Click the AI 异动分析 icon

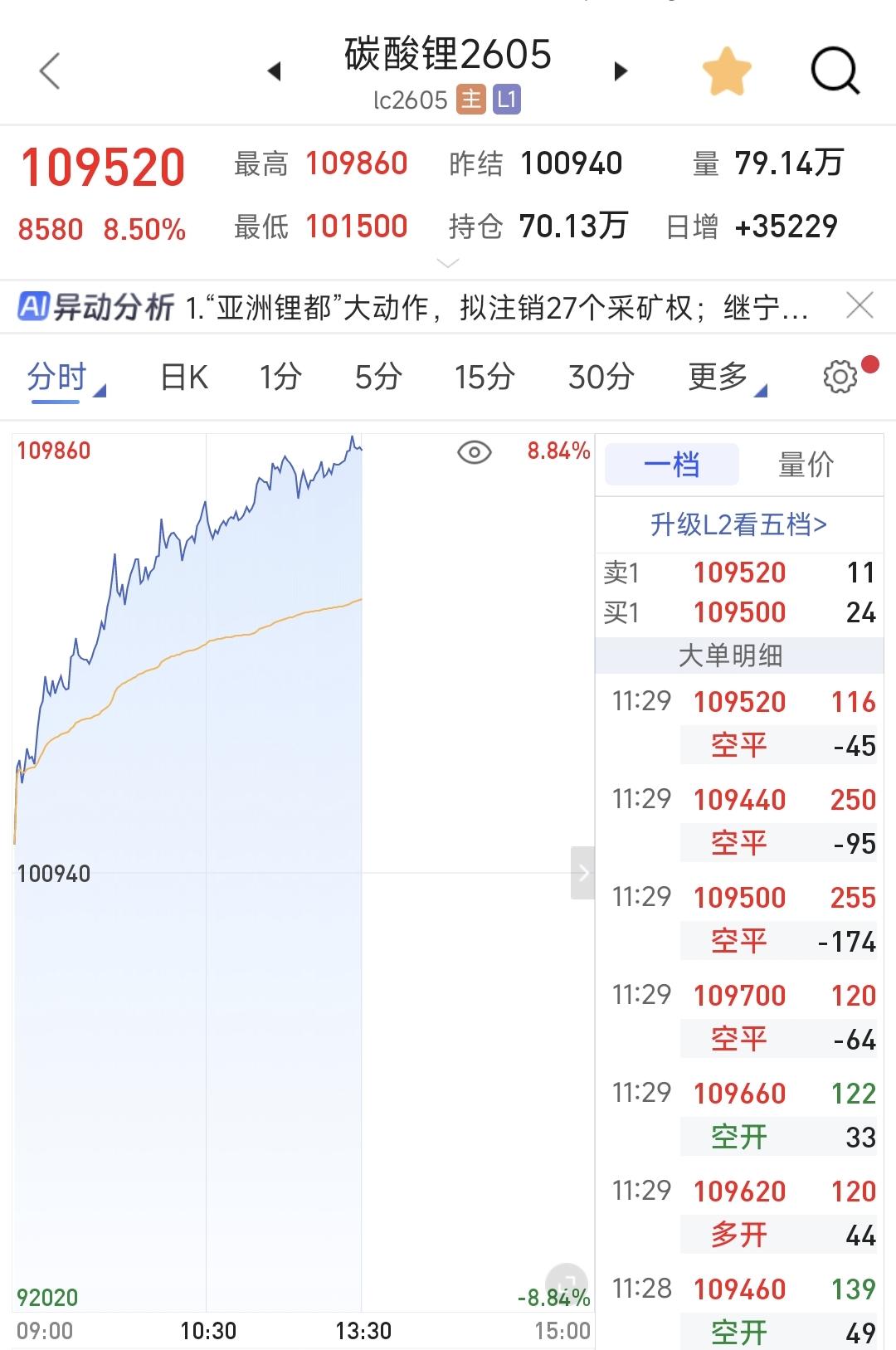click(x=34, y=304)
